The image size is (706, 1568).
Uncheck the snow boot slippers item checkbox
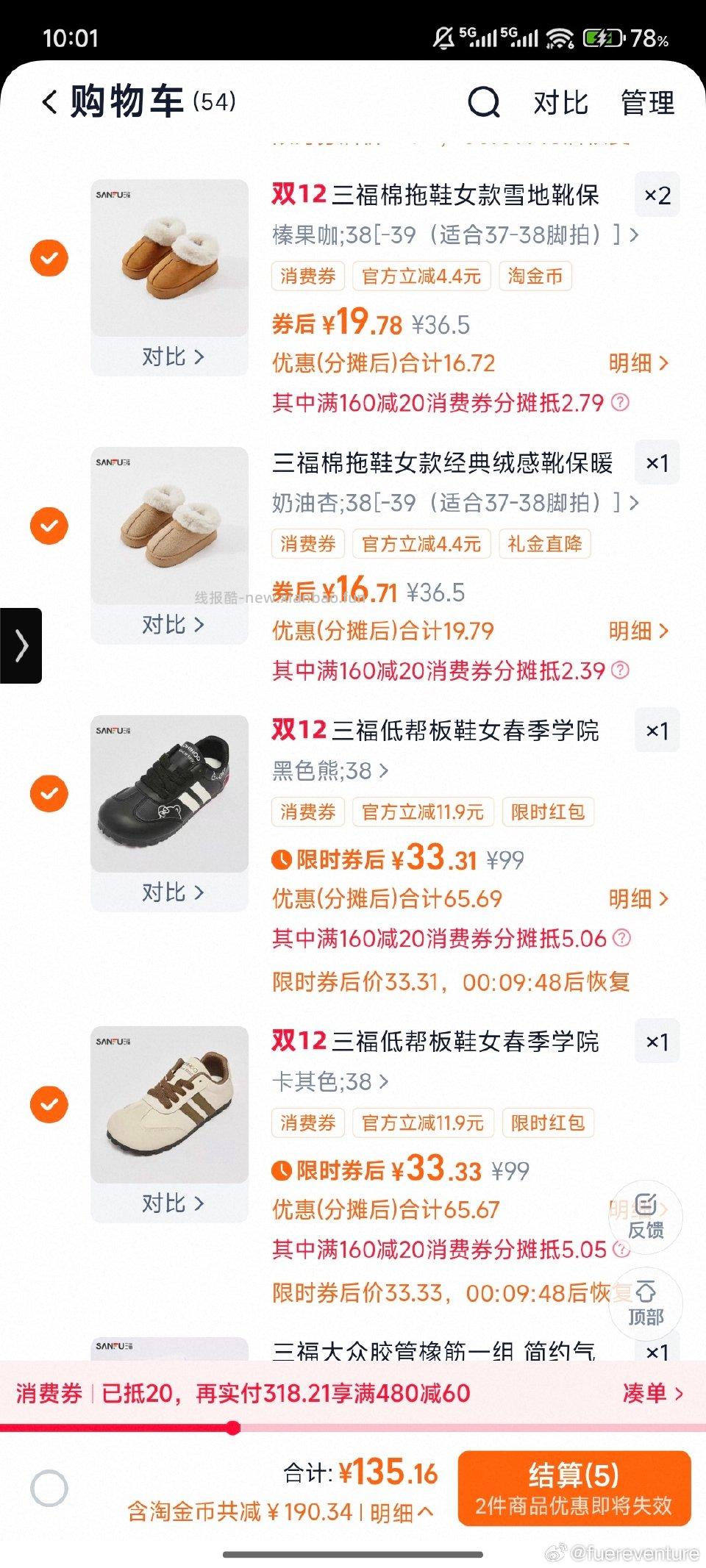pyautogui.click(x=49, y=258)
